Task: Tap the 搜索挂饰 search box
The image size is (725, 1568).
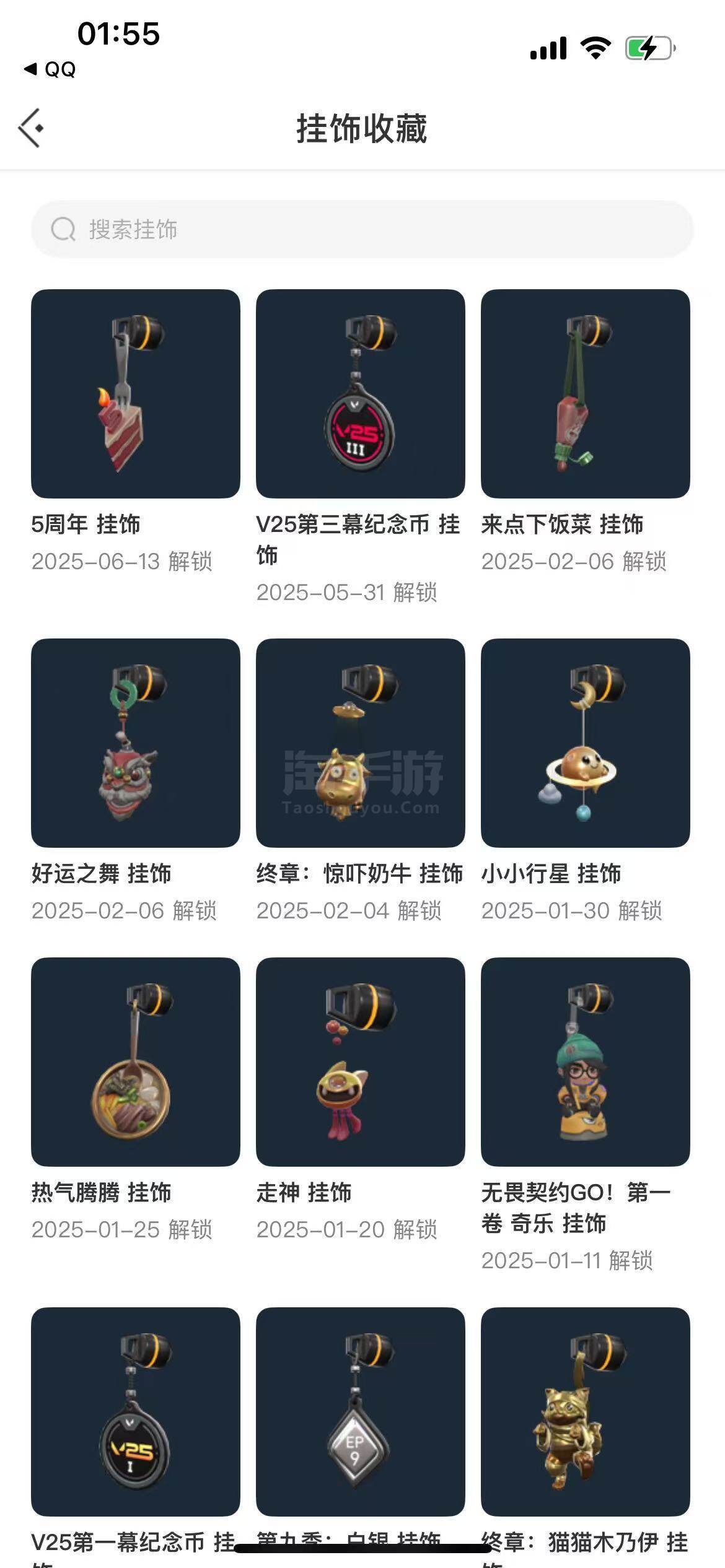Action: [x=362, y=229]
